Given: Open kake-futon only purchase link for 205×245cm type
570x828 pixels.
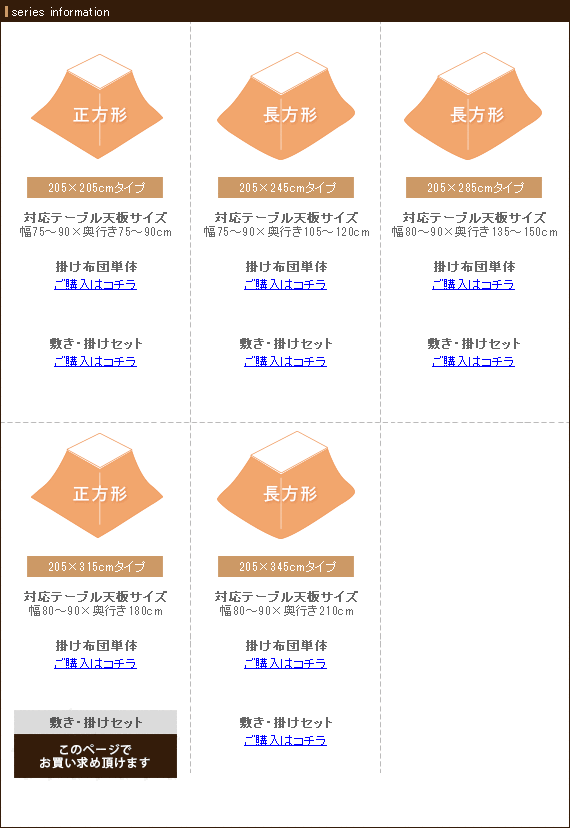Looking at the screenshot, I should [285, 285].
